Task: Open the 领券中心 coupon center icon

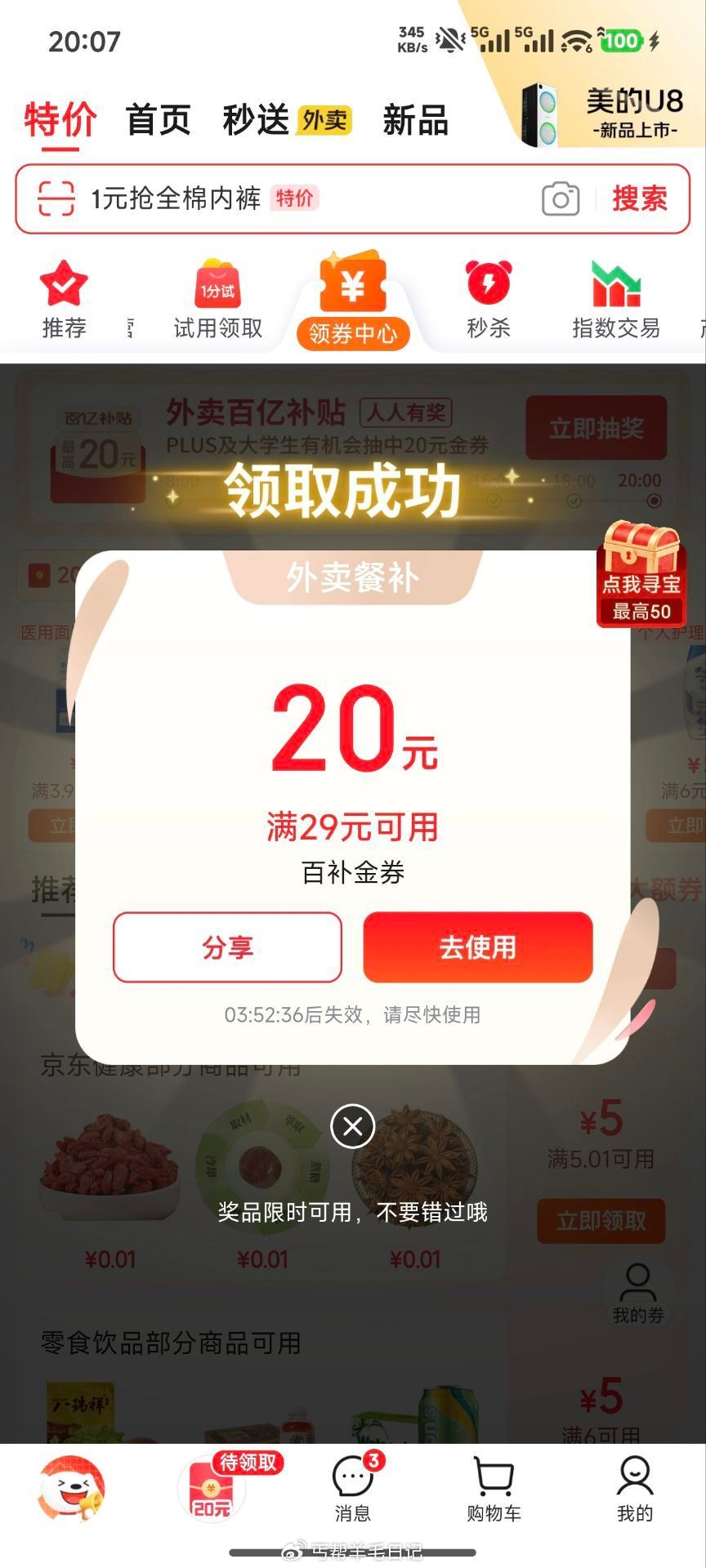Action: (352, 294)
